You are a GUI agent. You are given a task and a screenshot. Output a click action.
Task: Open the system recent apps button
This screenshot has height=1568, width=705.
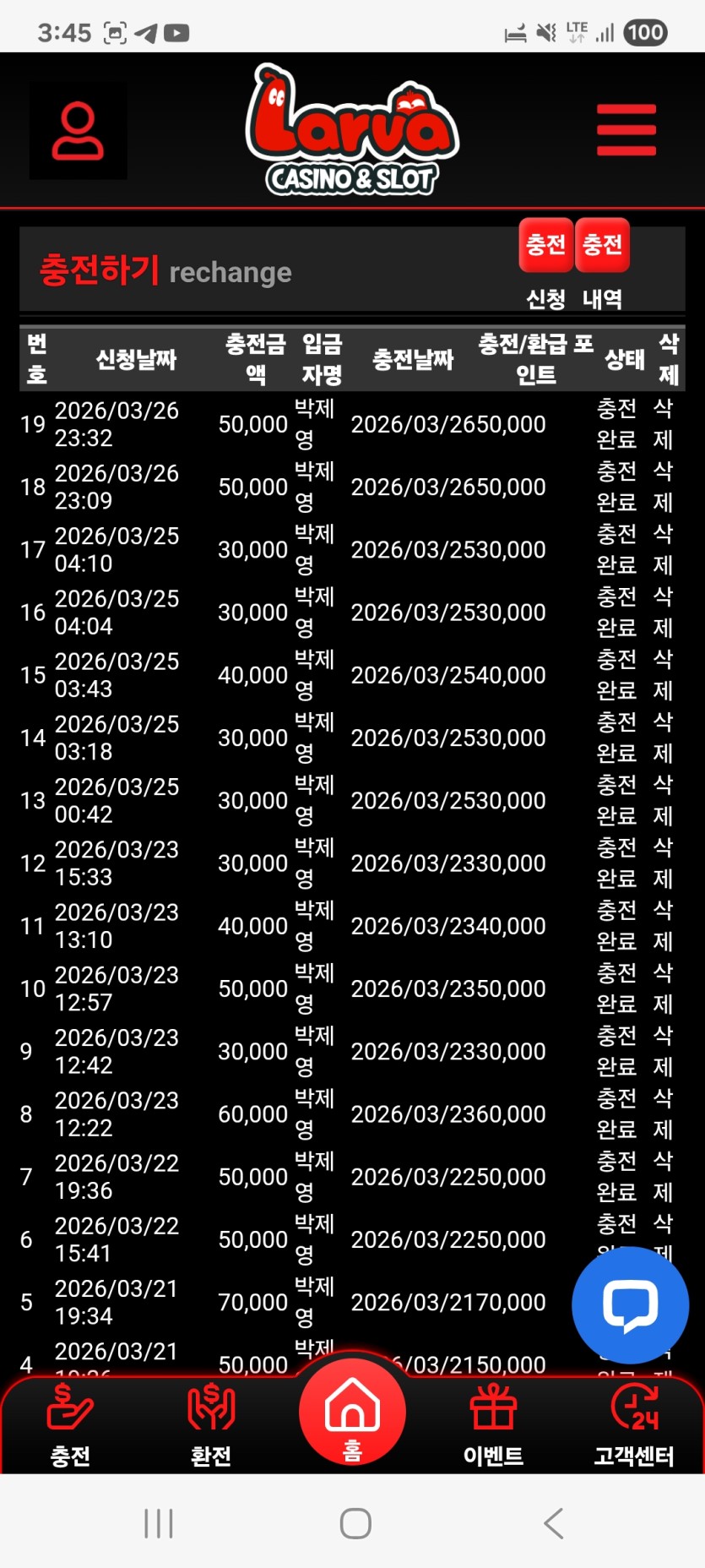pyautogui.click(x=158, y=1523)
